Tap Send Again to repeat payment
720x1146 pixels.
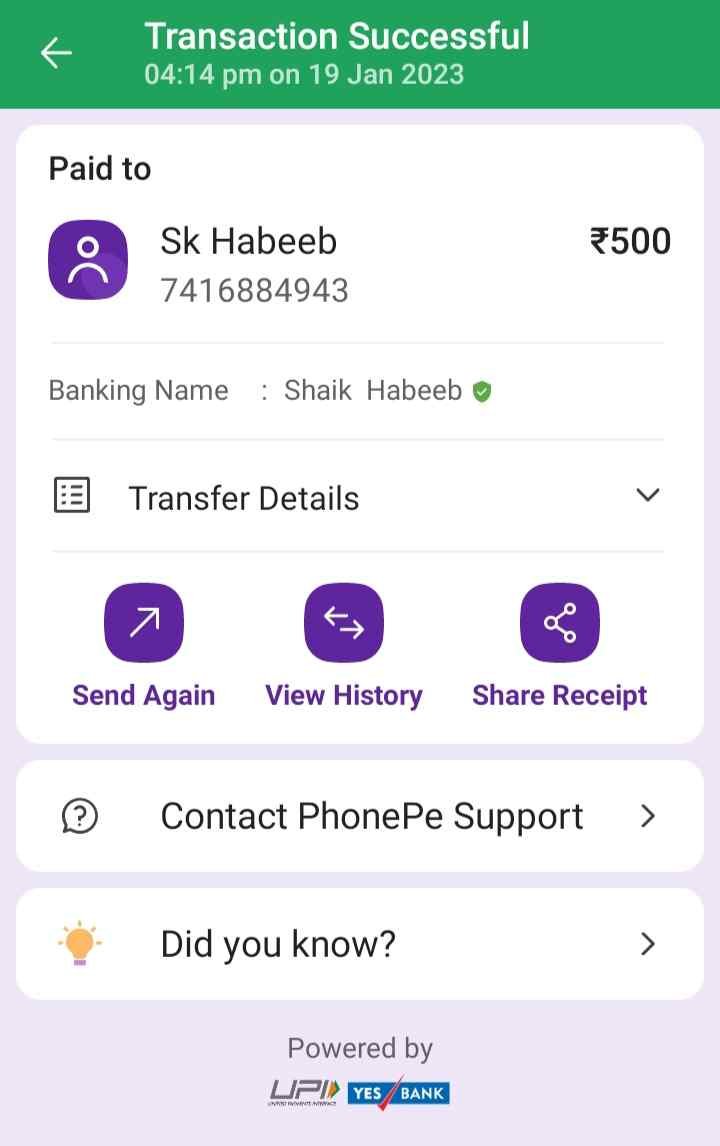point(144,623)
